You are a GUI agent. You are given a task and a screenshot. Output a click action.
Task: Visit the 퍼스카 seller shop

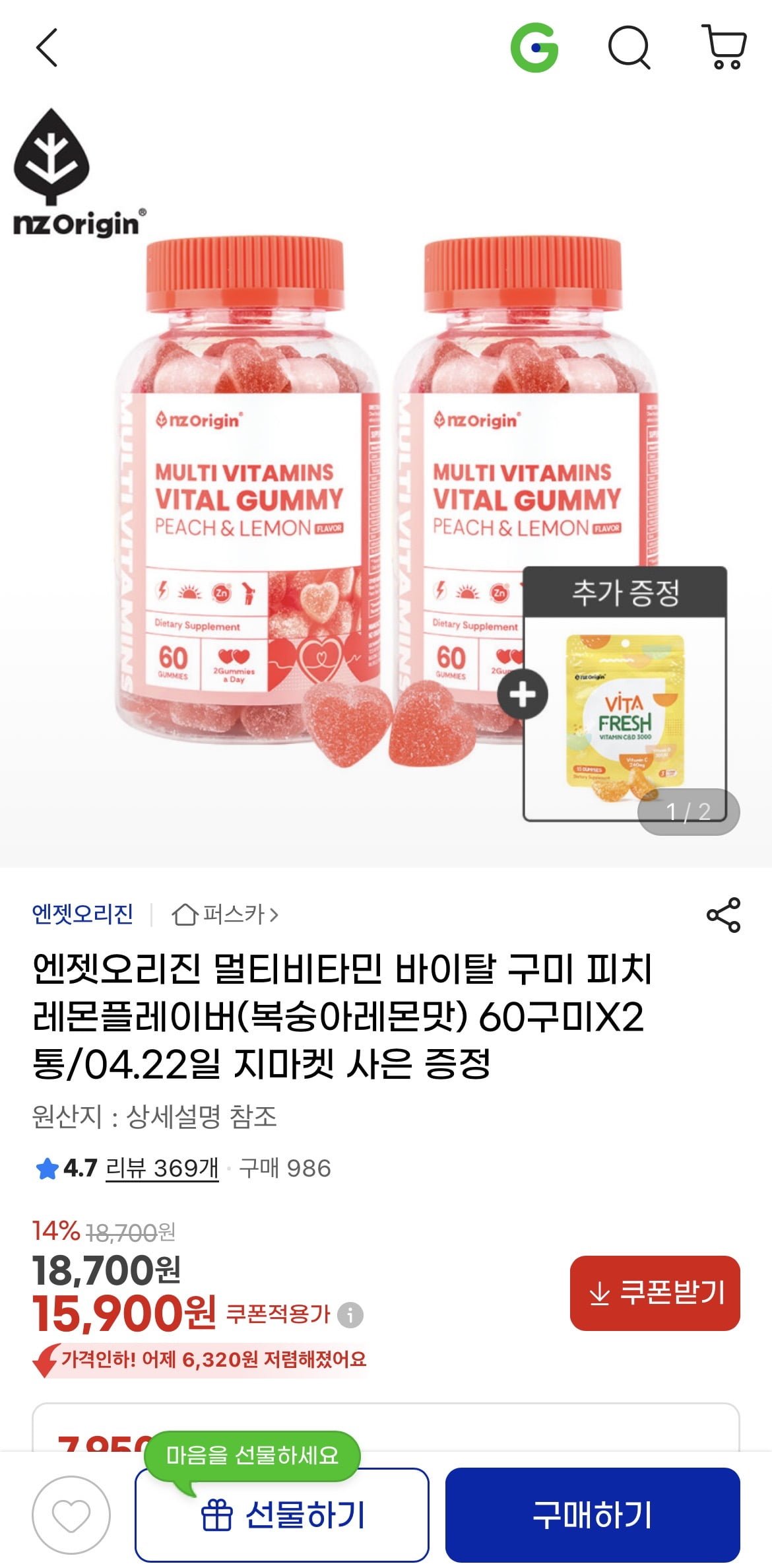click(x=226, y=914)
